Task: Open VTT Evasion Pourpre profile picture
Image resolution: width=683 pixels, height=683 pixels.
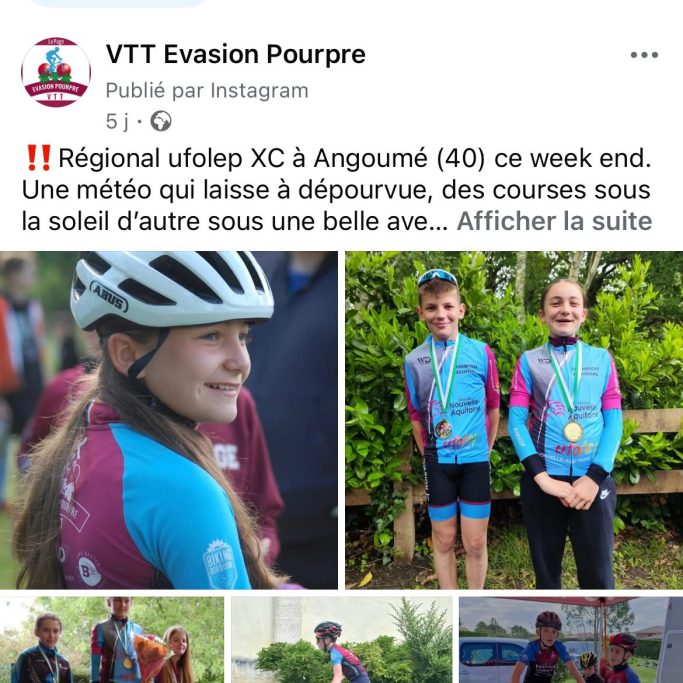Action: point(56,73)
